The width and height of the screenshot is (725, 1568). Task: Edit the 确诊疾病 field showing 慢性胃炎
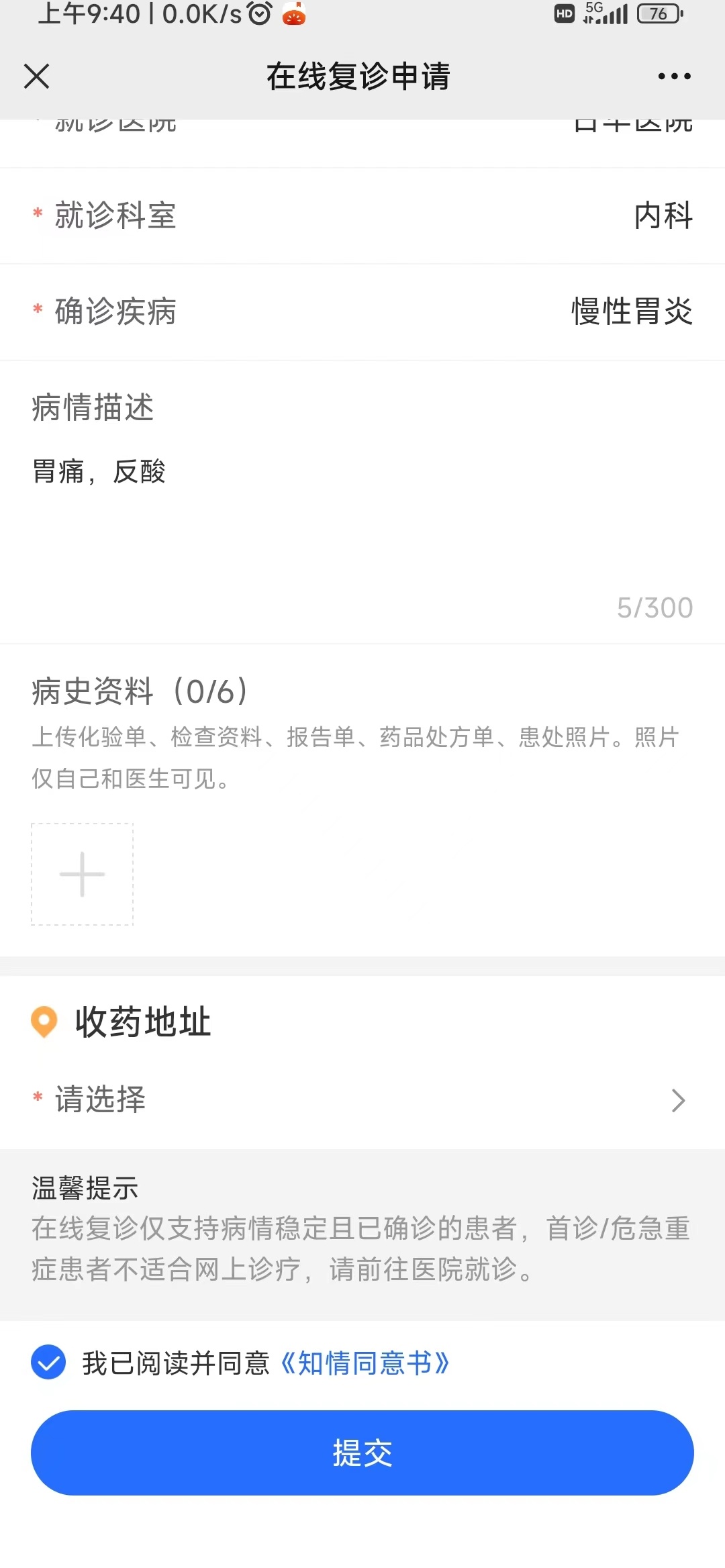[362, 311]
